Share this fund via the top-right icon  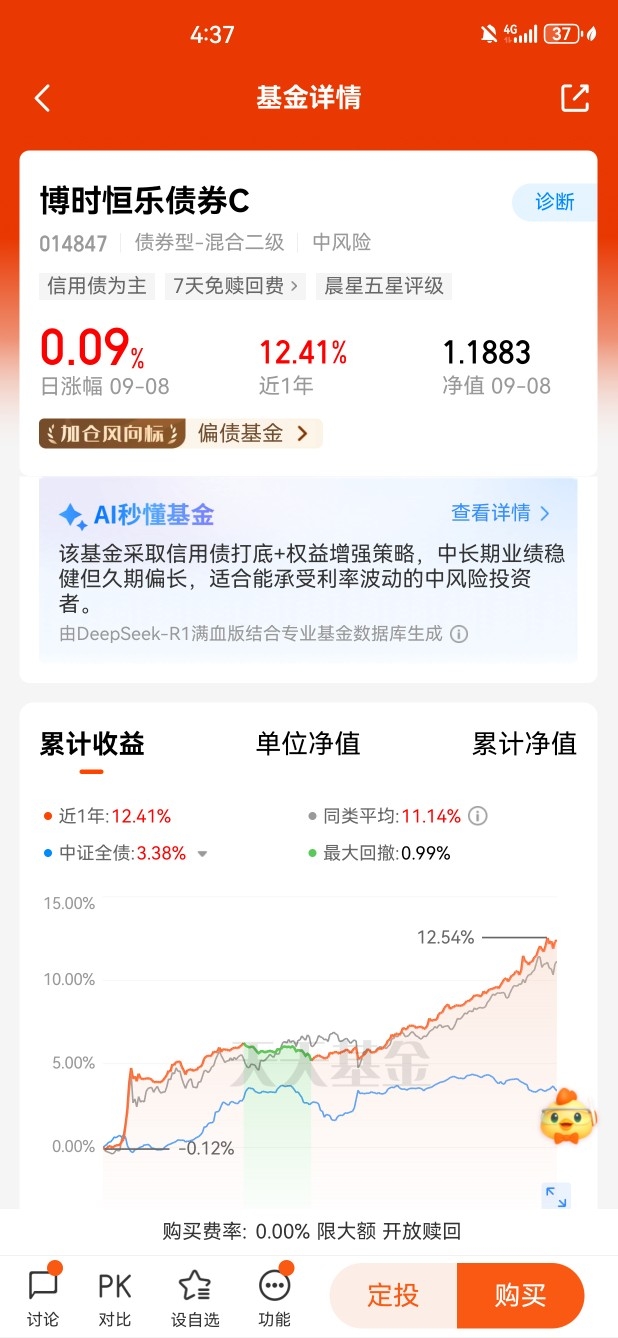point(575,98)
